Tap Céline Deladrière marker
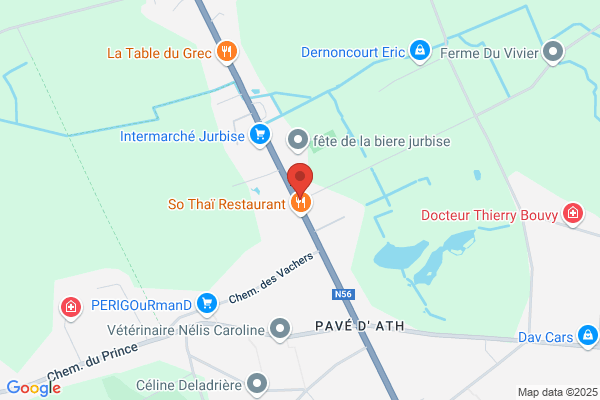The image size is (600, 400). [x=259, y=382]
